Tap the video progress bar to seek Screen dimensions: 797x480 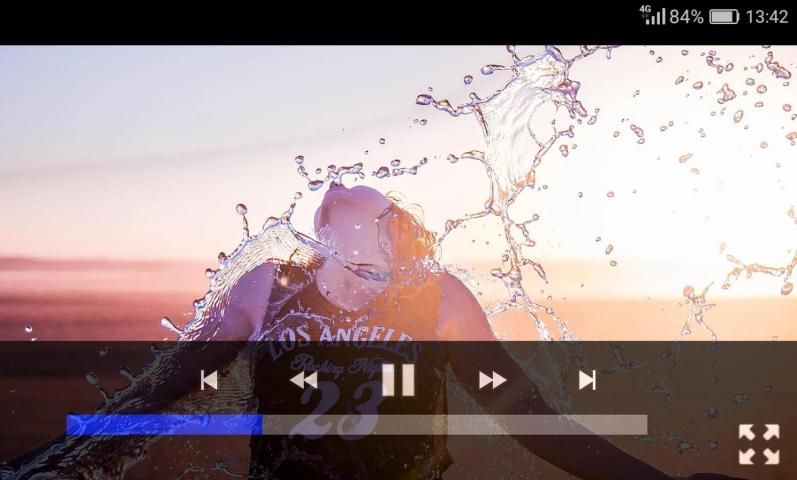point(356,425)
